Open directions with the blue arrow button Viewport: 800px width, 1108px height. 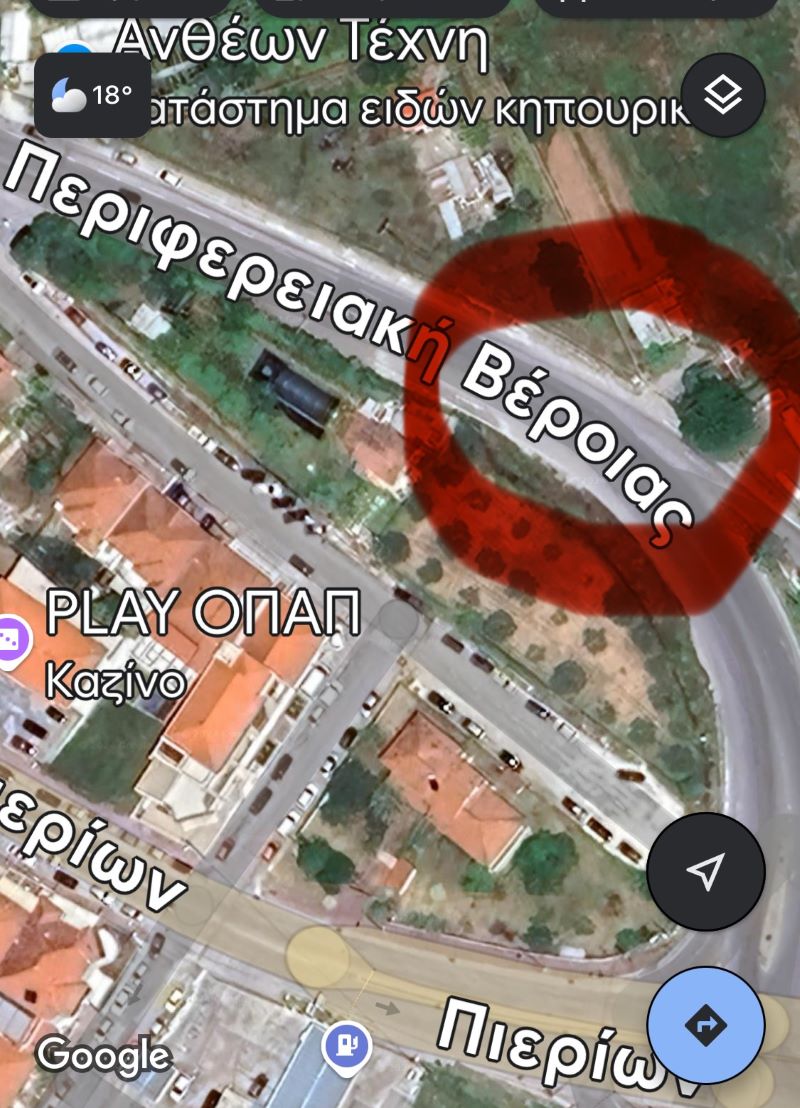[706, 1025]
